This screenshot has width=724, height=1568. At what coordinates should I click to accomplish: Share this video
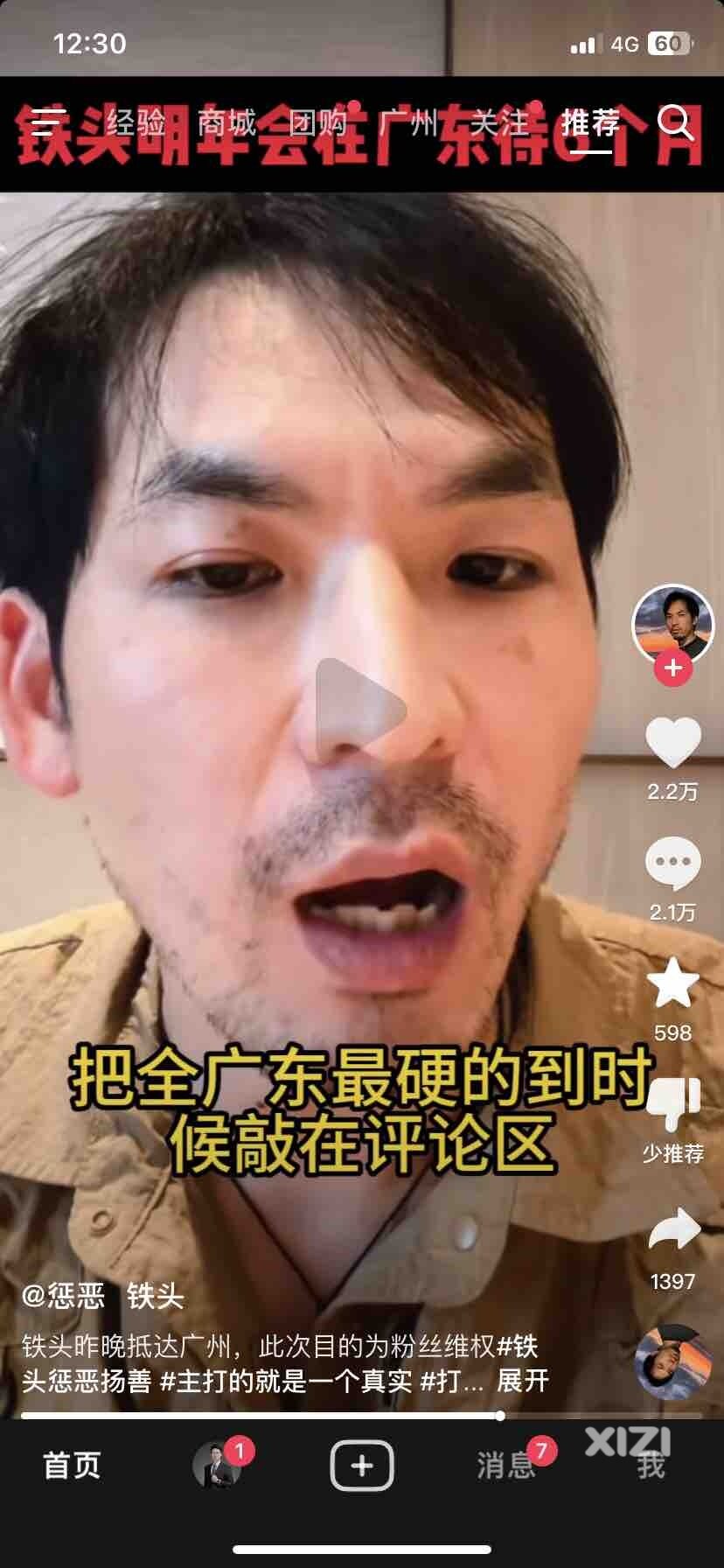tap(672, 1230)
